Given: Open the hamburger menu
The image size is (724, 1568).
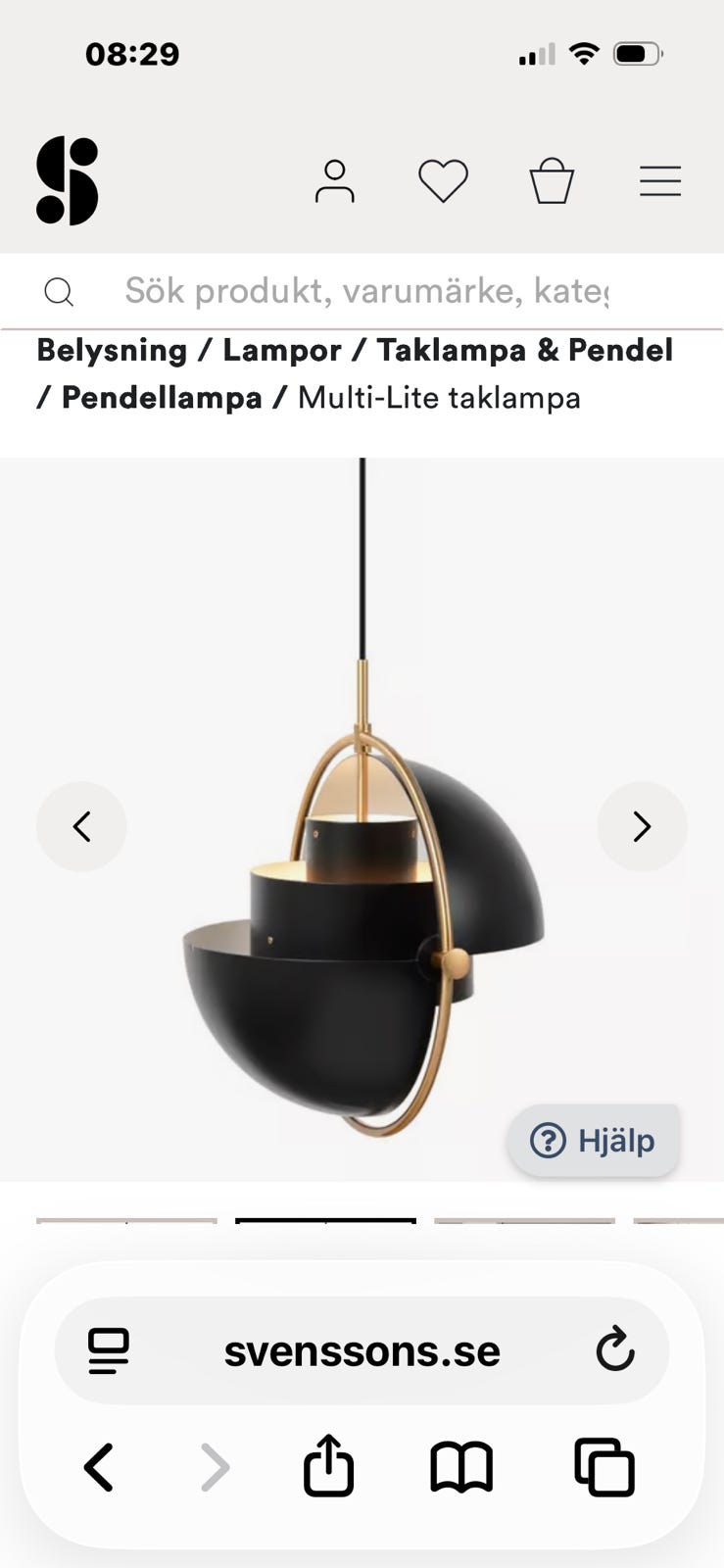Looking at the screenshot, I should coord(660,181).
